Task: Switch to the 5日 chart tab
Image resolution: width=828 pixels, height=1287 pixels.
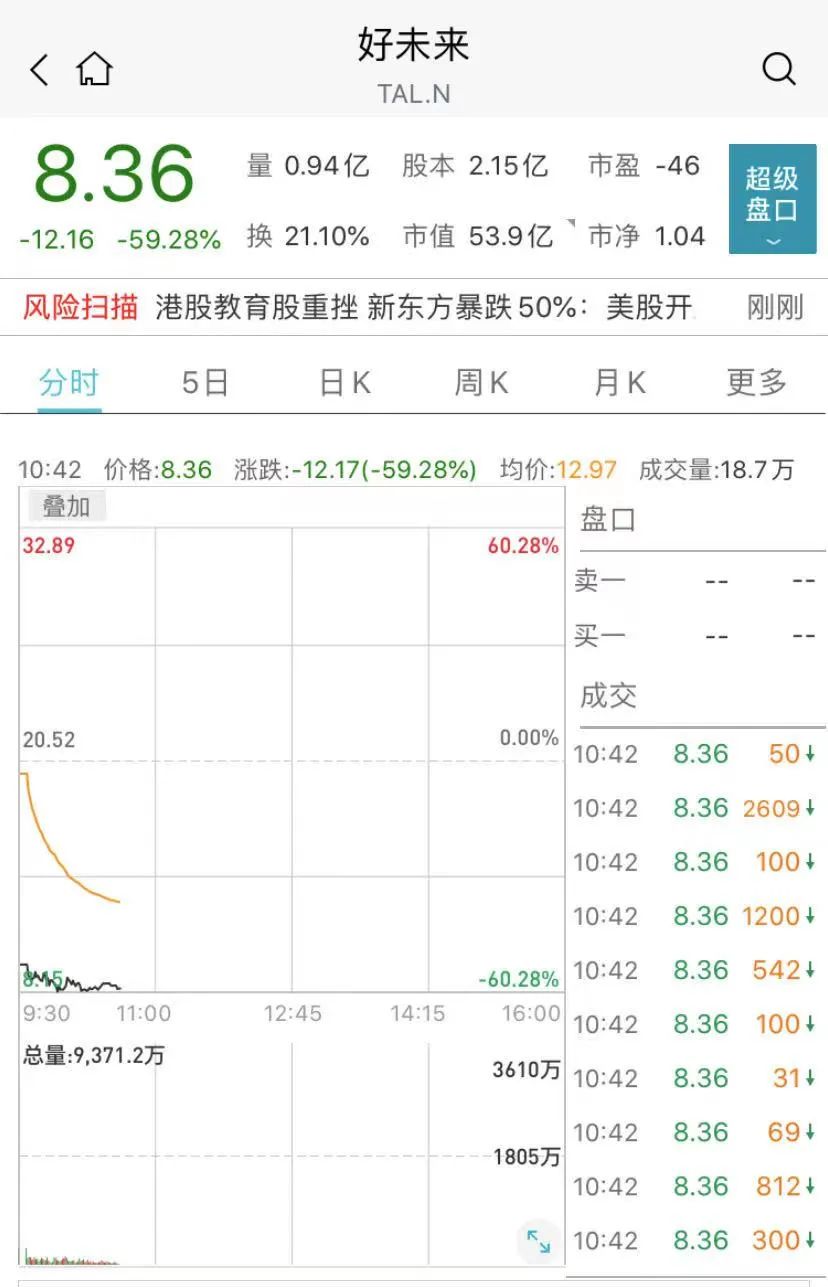Action: click(x=205, y=382)
